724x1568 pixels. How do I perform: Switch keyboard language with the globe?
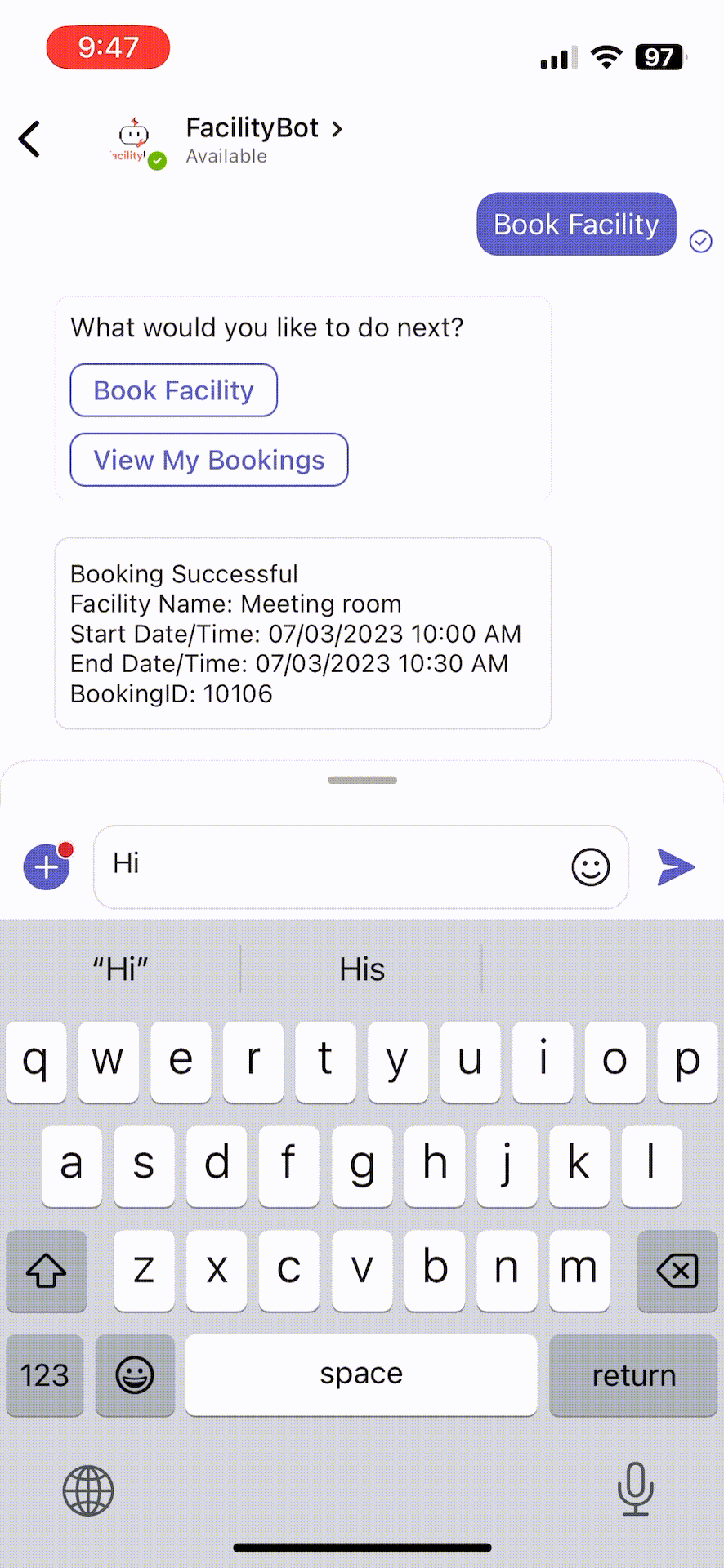[88, 1490]
